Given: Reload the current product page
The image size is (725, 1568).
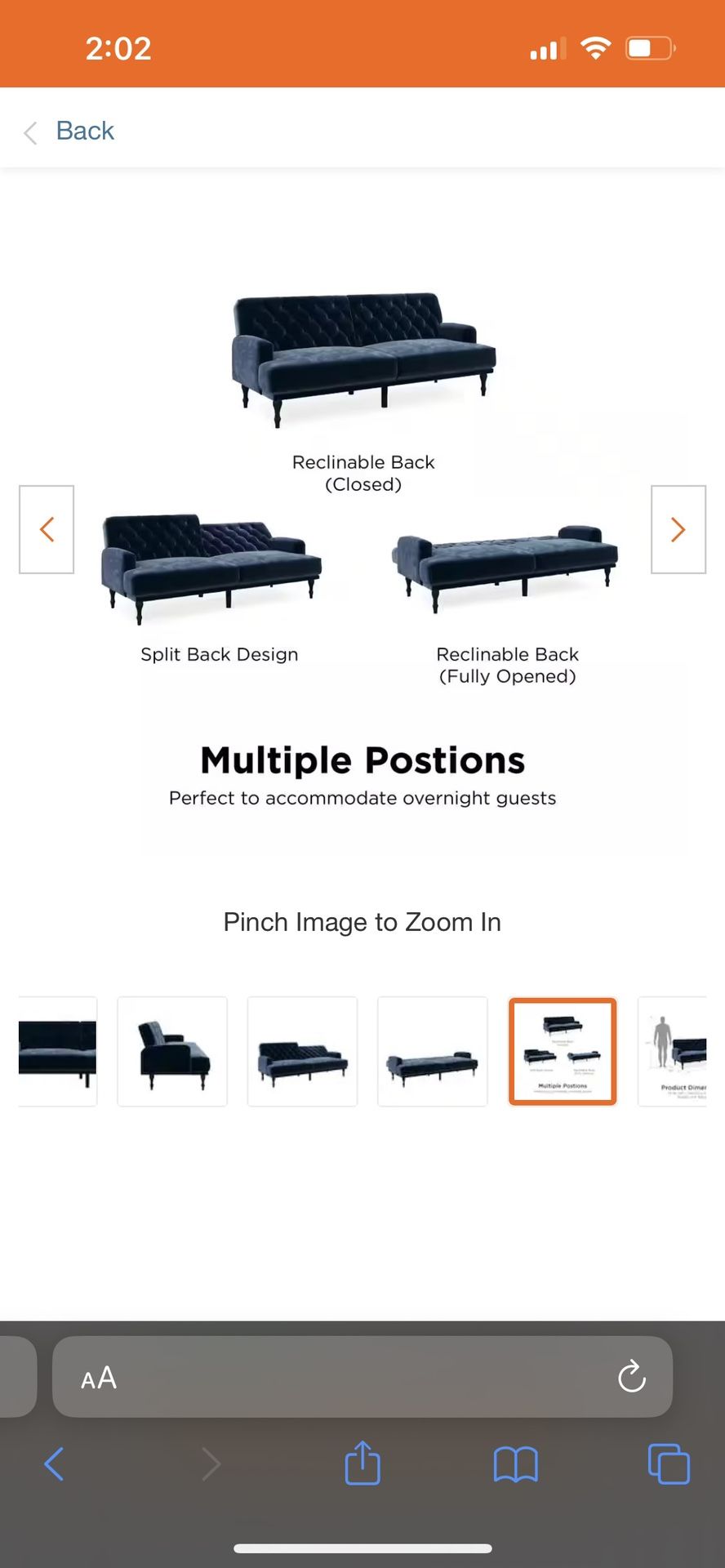Looking at the screenshot, I should click(x=630, y=1378).
